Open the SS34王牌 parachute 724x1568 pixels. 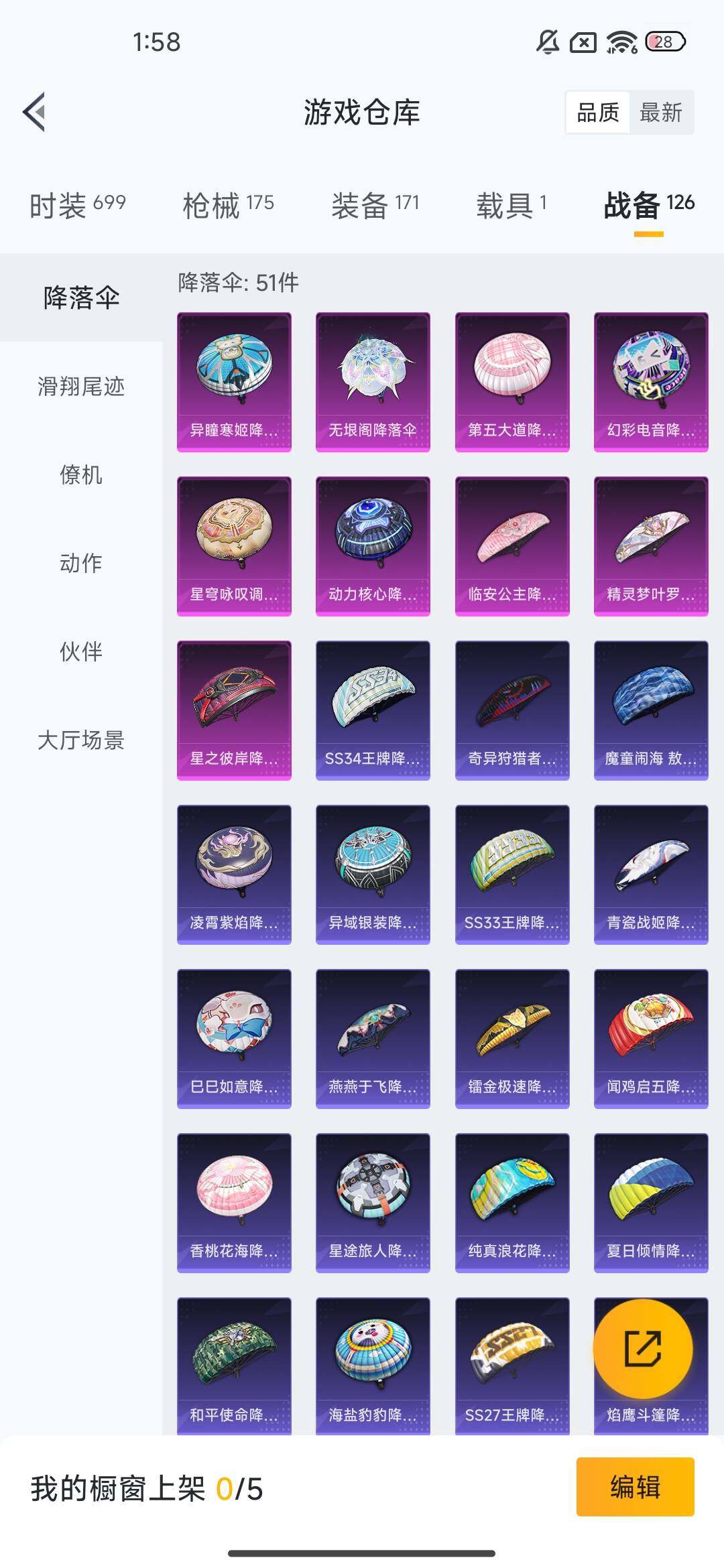click(x=373, y=710)
